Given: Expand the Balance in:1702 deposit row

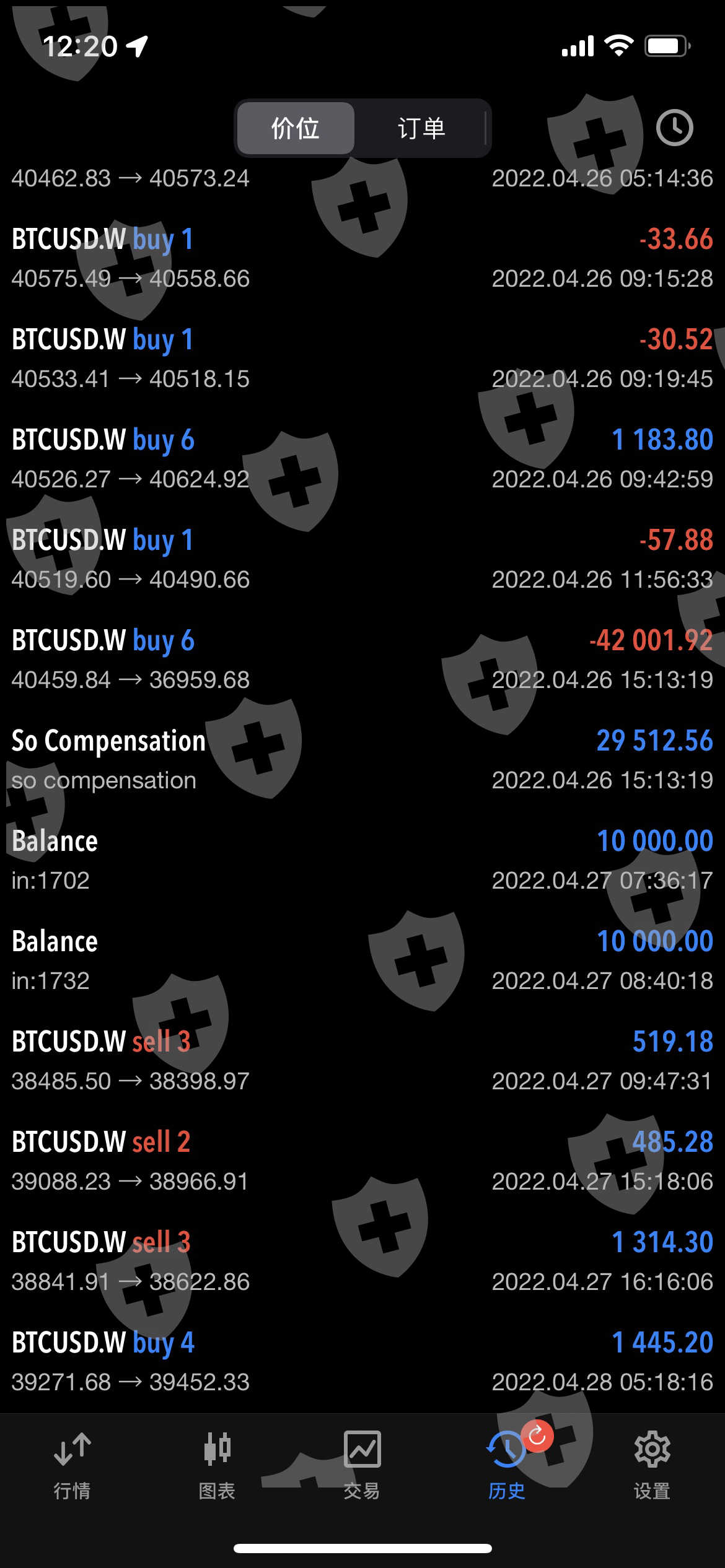Looking at the screenshot, I should coord(362,860).
